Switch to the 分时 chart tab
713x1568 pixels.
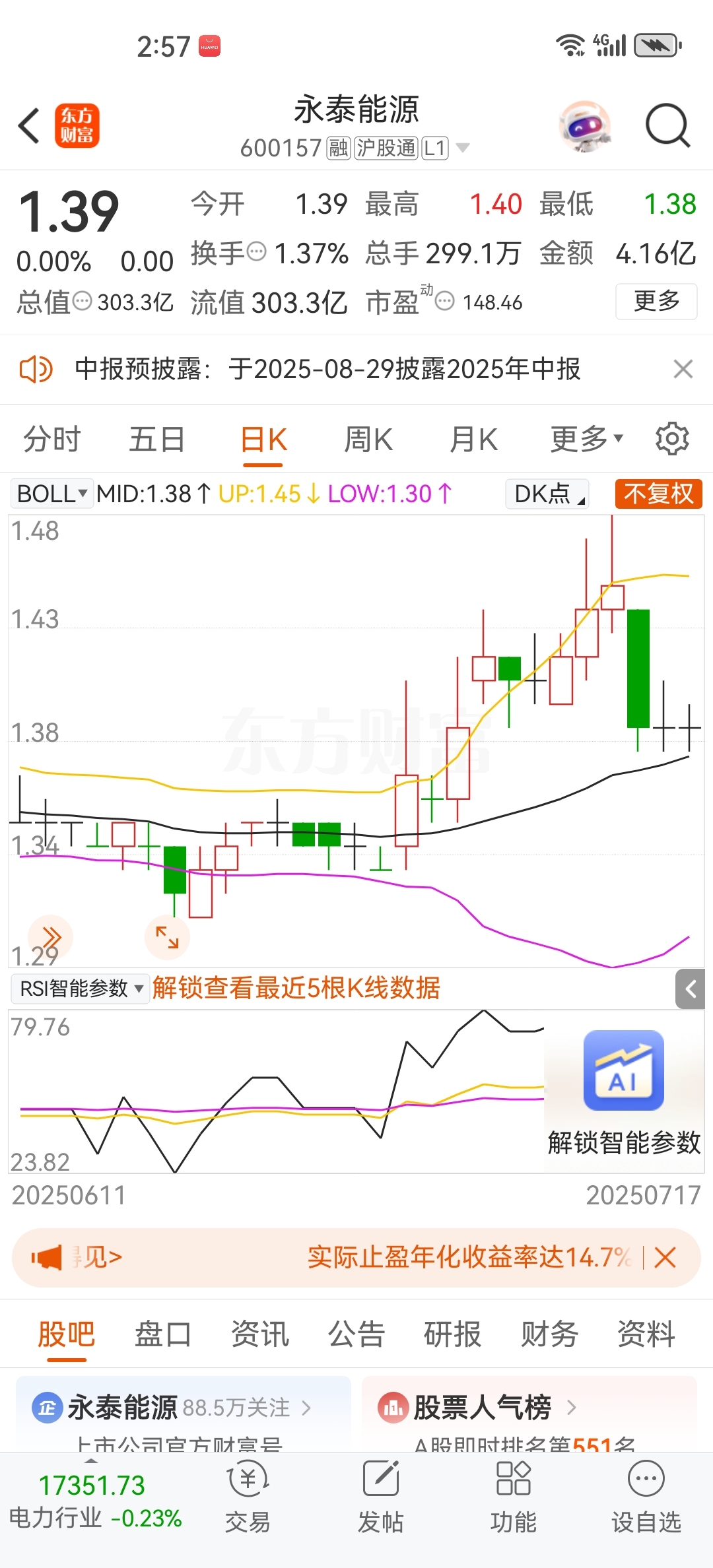[x=51, y=440]
